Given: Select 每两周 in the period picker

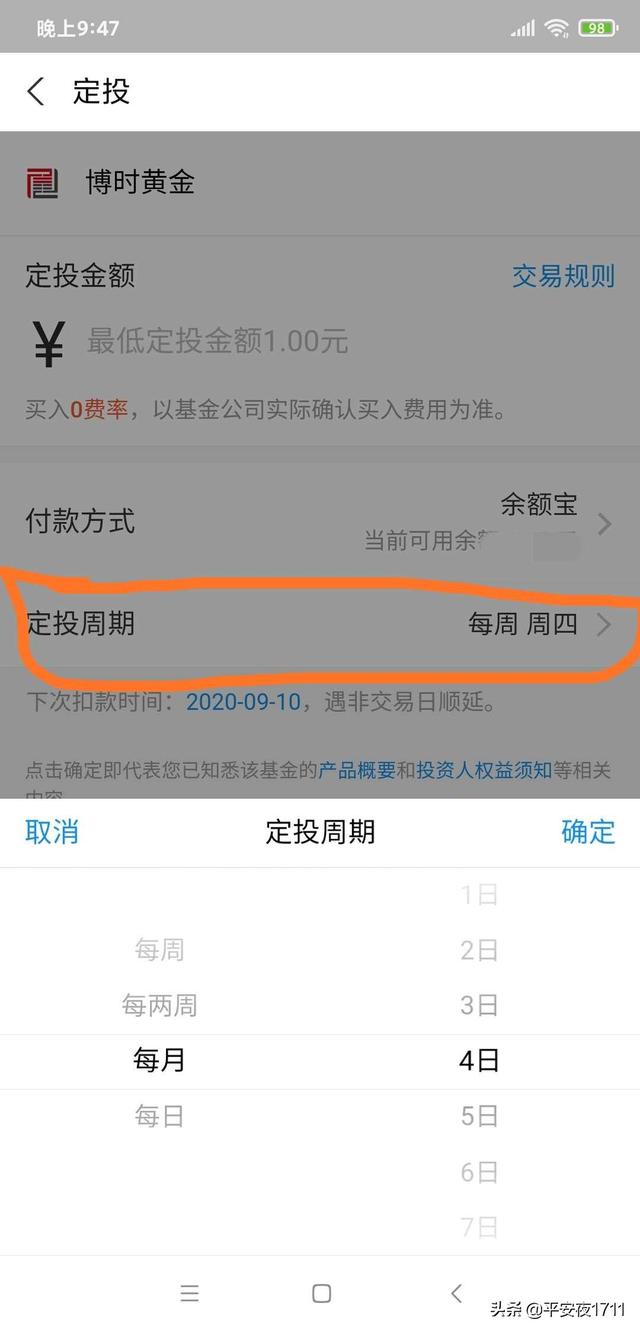Looking at the screenshot, I should click(x=160, y=1006).
